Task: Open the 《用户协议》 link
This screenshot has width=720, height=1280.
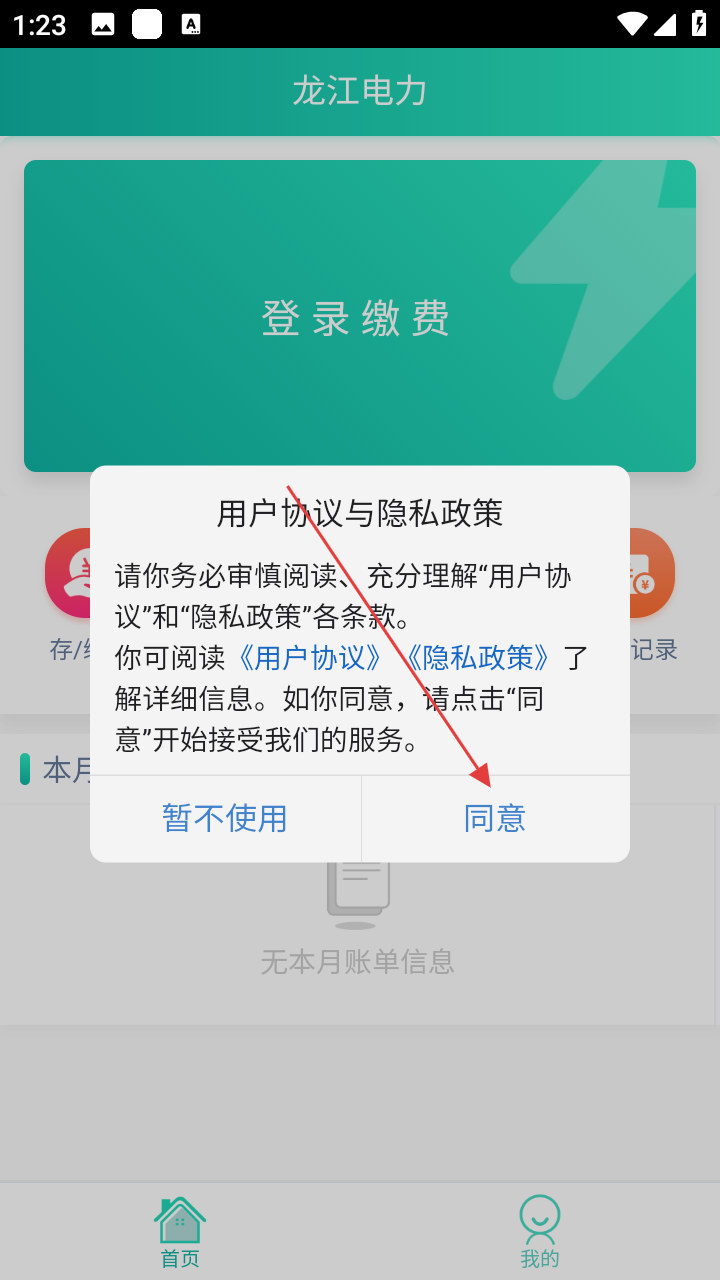Action: pos(309,658)
